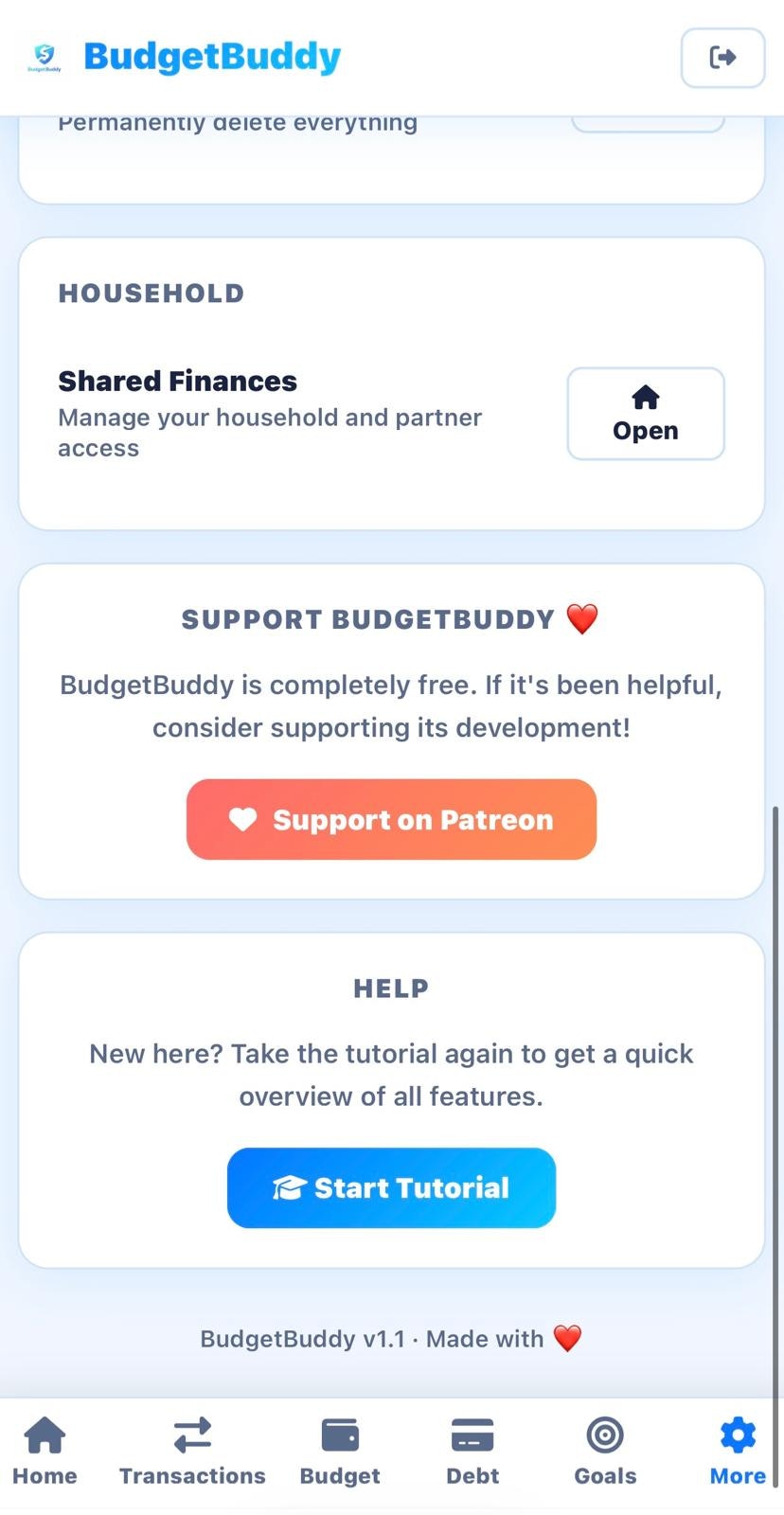
Task: Tap the wallet icon for Budget
Action: point(339,1435)
